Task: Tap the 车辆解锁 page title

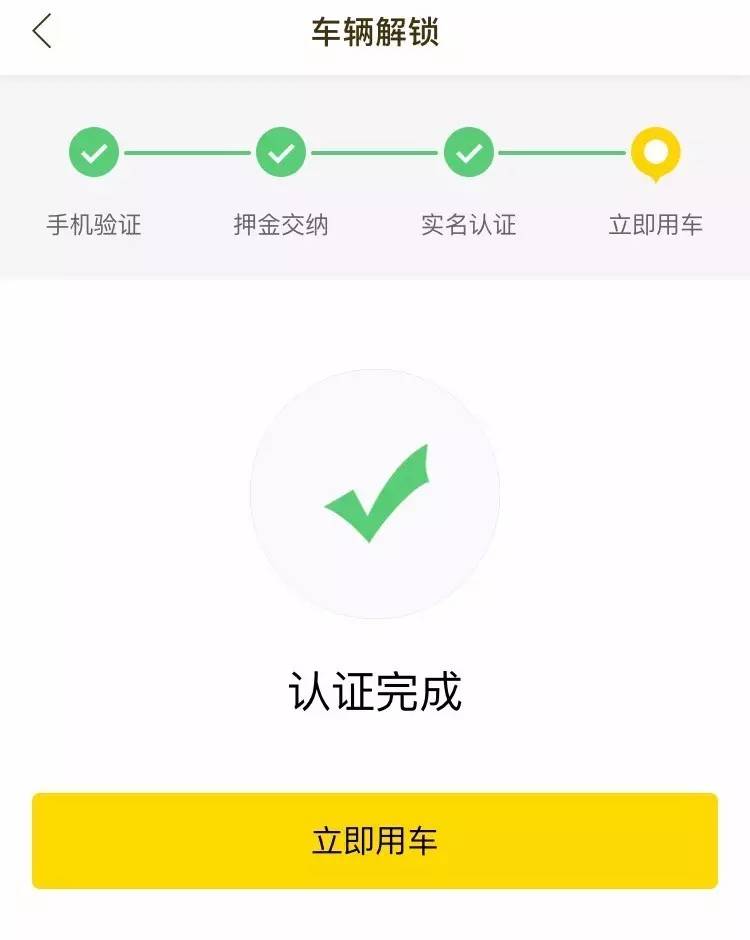Action: 375,30
